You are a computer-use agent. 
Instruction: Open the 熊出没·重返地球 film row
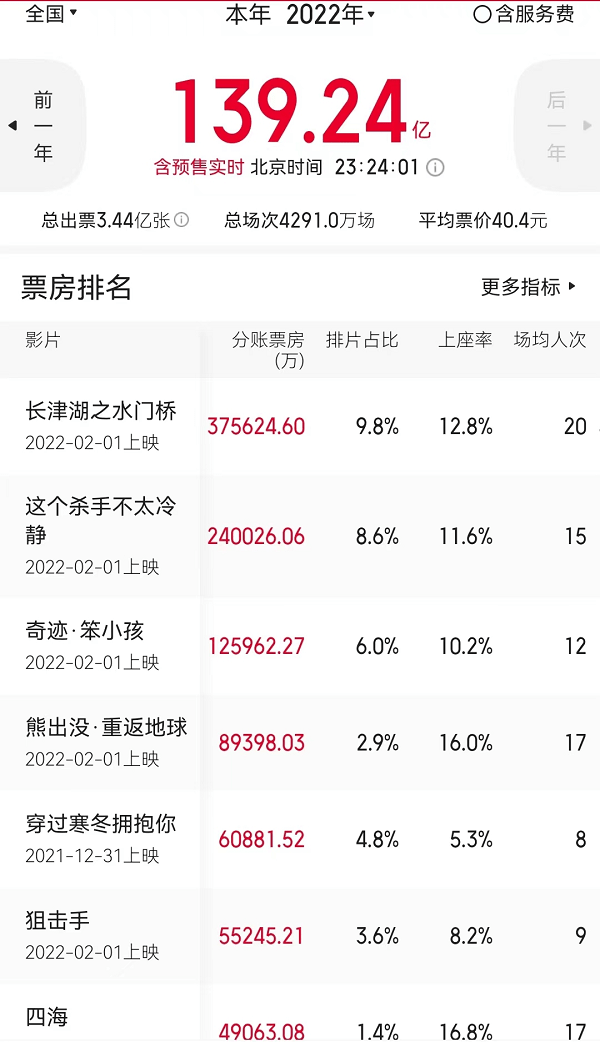tap(300, 743)
